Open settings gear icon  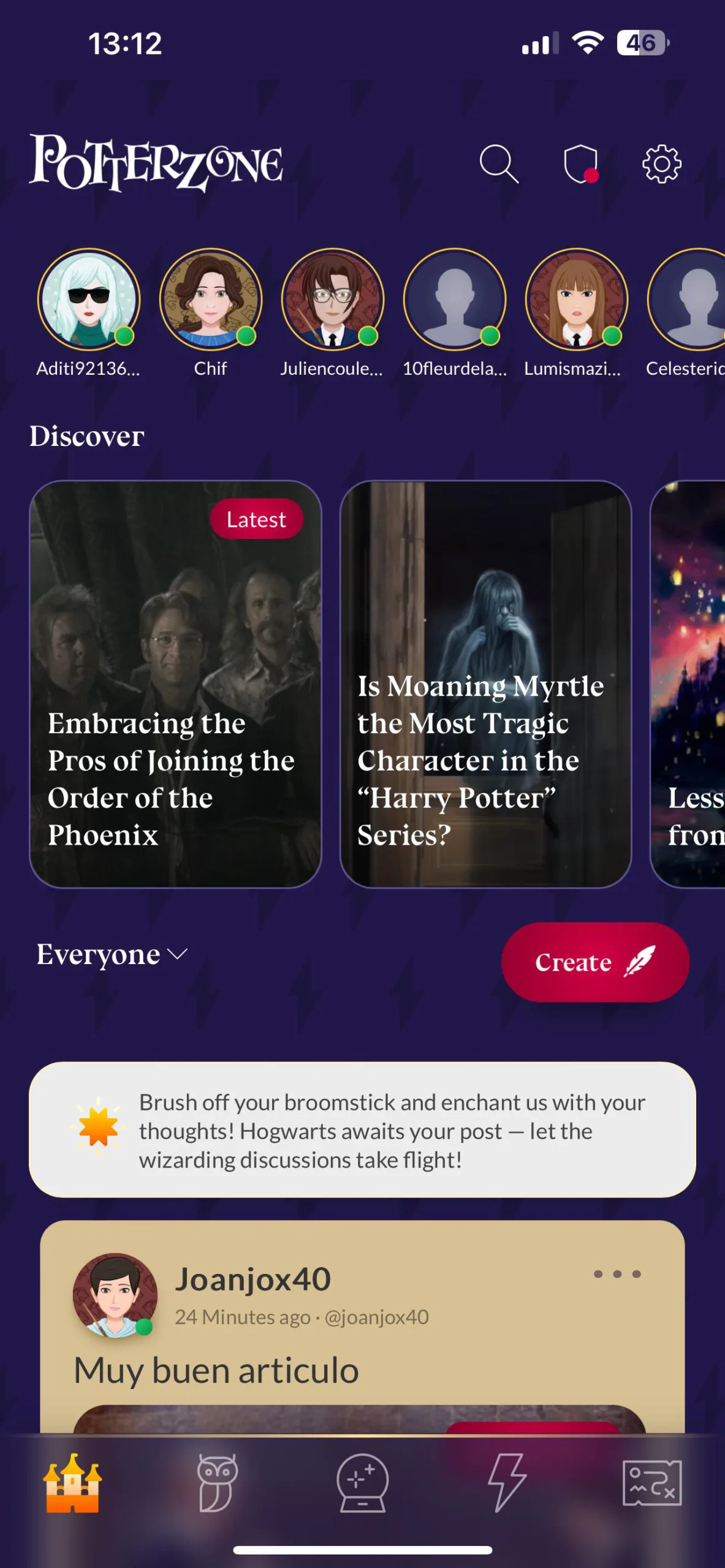tap(661, 164)
